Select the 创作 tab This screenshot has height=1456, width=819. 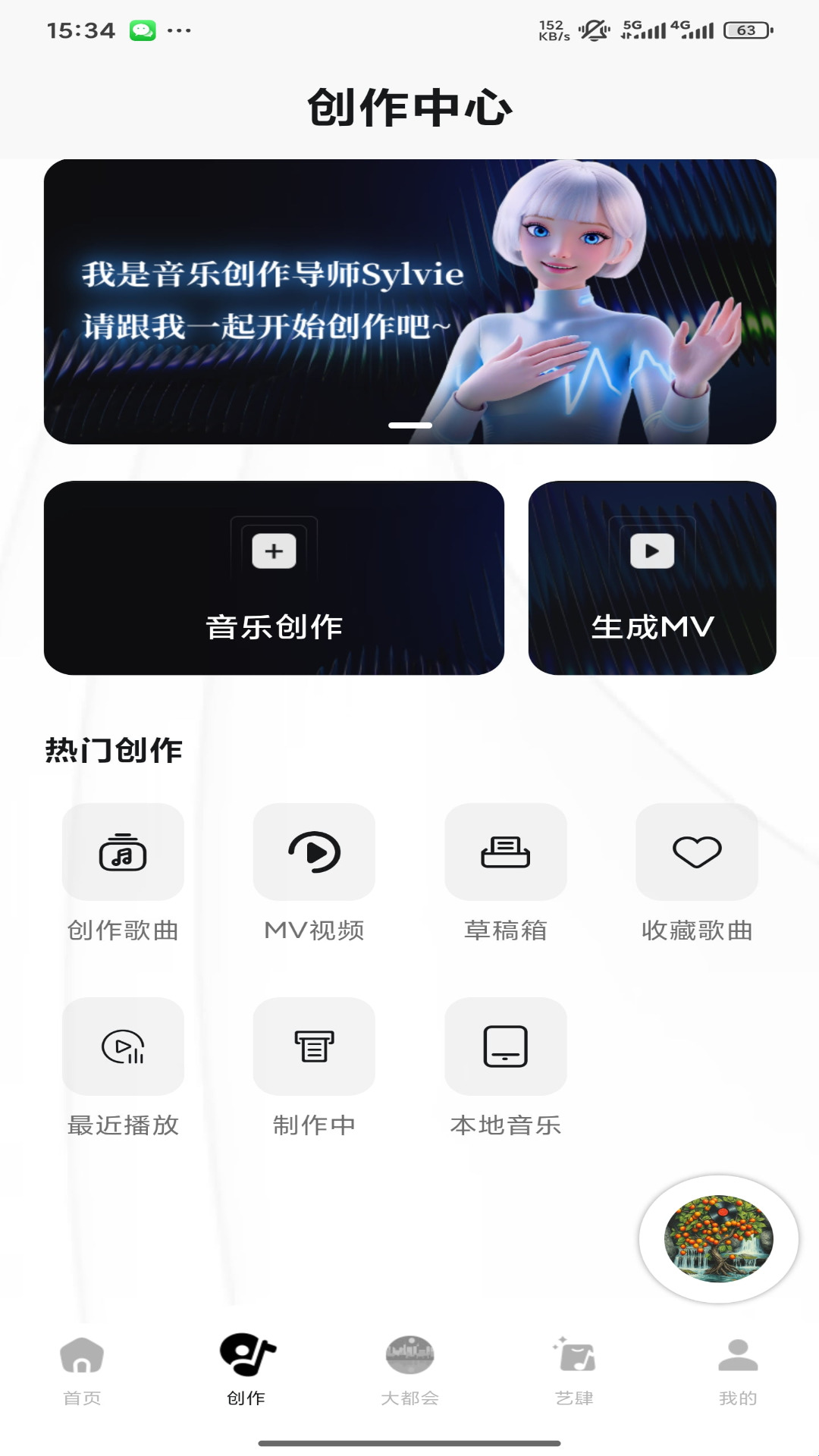(x=246, y=1369)
